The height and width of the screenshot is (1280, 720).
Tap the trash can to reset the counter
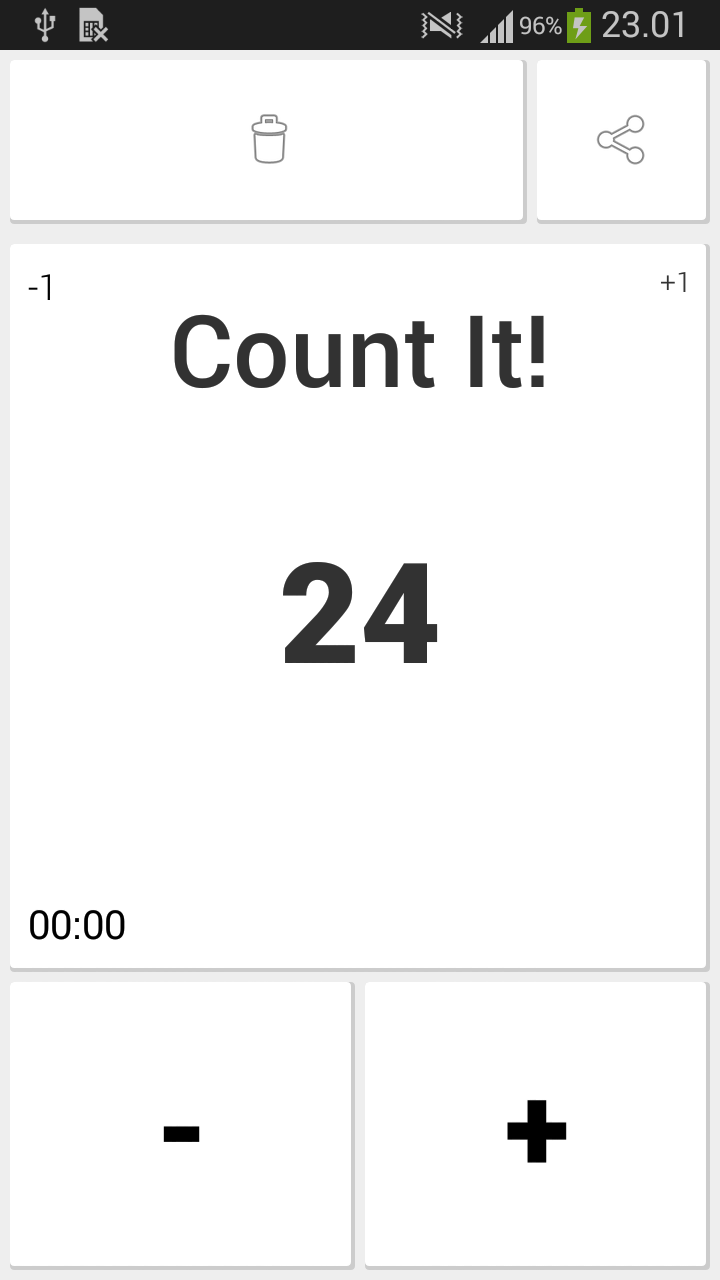[267, 140]
